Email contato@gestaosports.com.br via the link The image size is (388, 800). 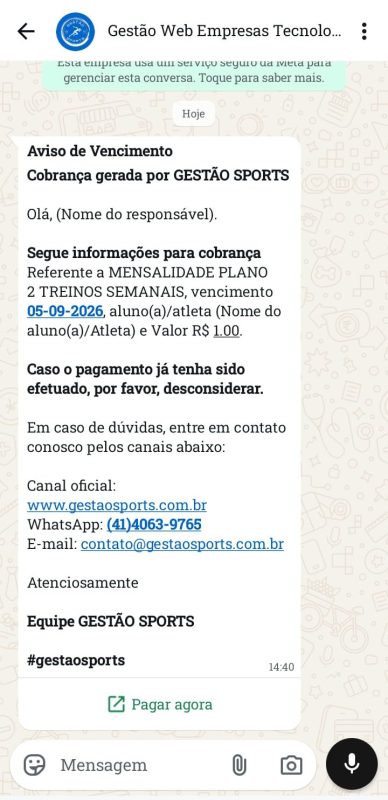point(182,544)
